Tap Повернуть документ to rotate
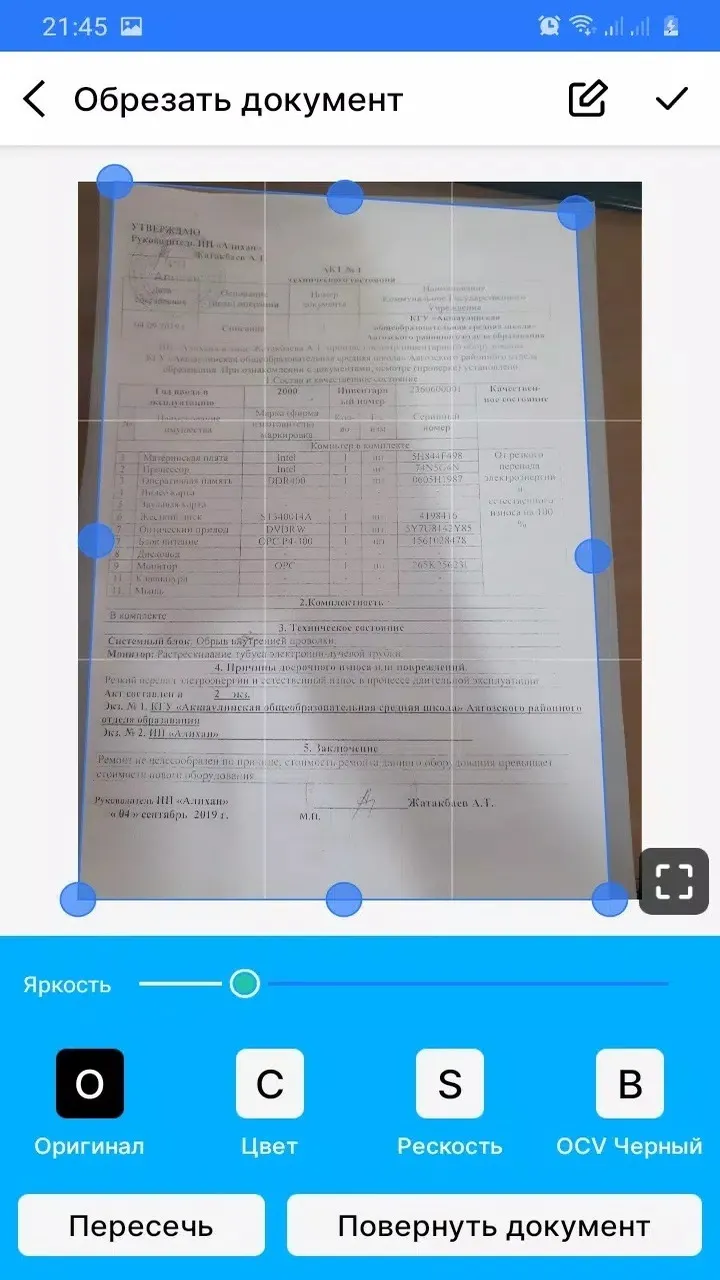 tap(494, 1225)
